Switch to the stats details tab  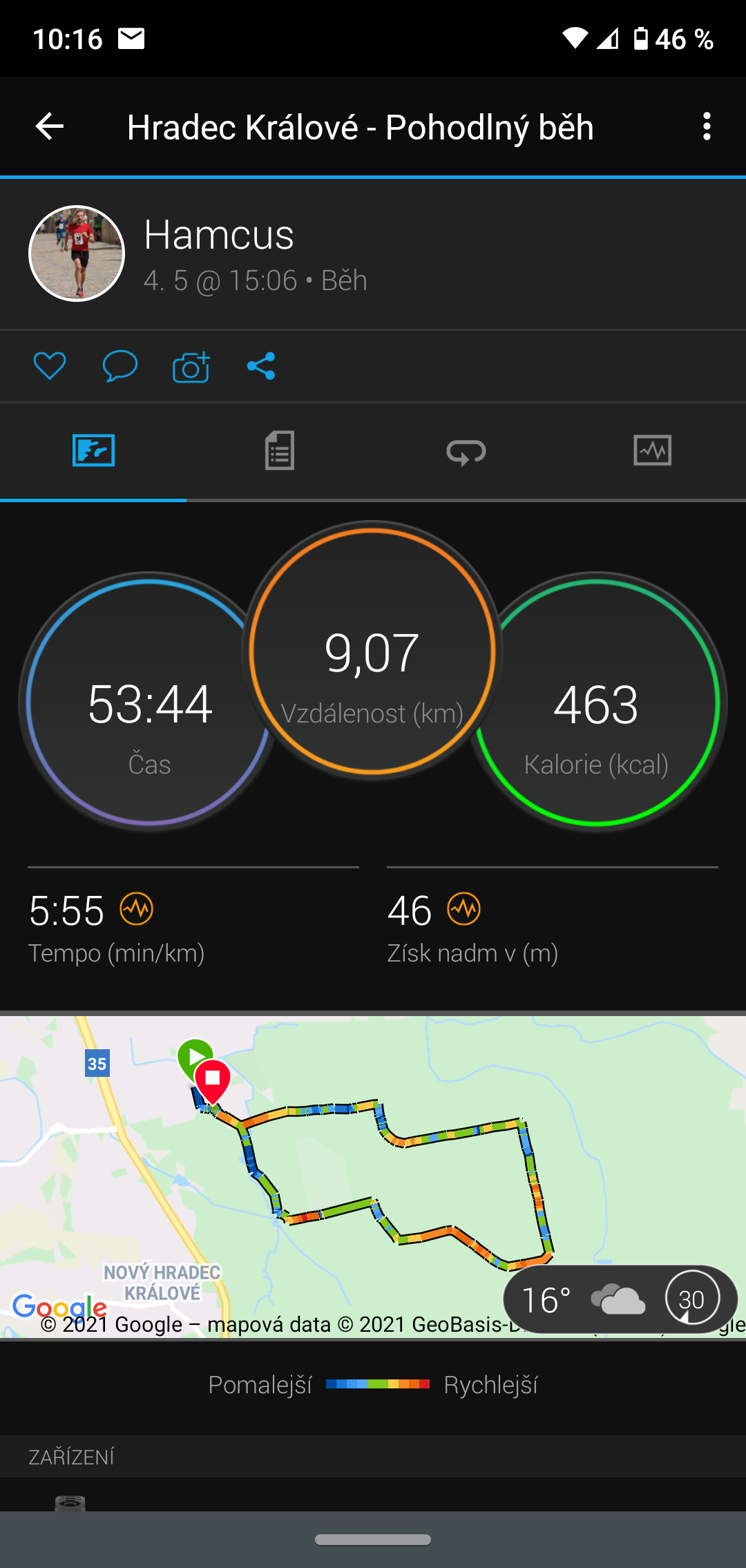point(280,450)
